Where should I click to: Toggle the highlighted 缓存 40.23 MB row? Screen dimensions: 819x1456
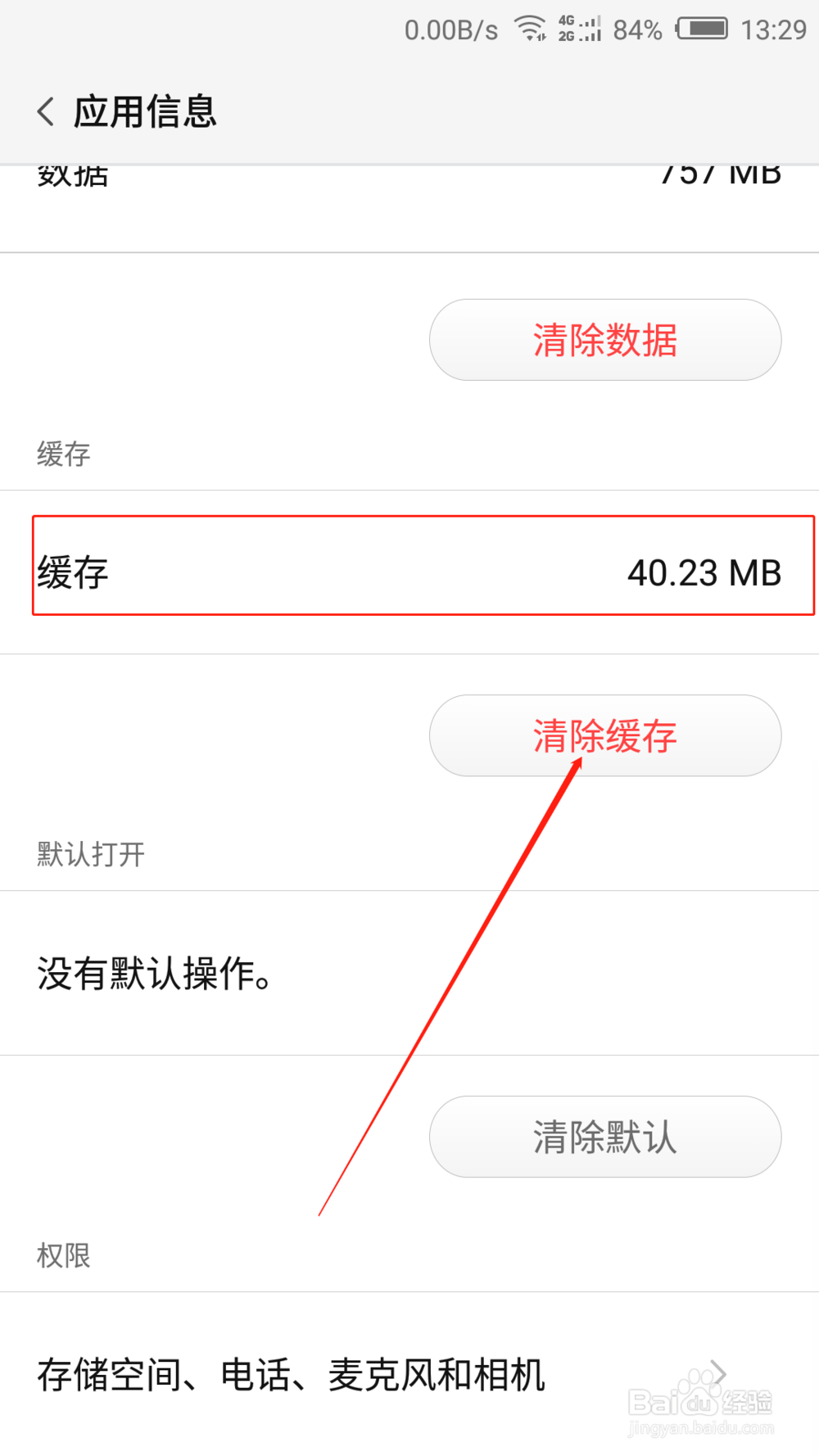pos(409,573)
